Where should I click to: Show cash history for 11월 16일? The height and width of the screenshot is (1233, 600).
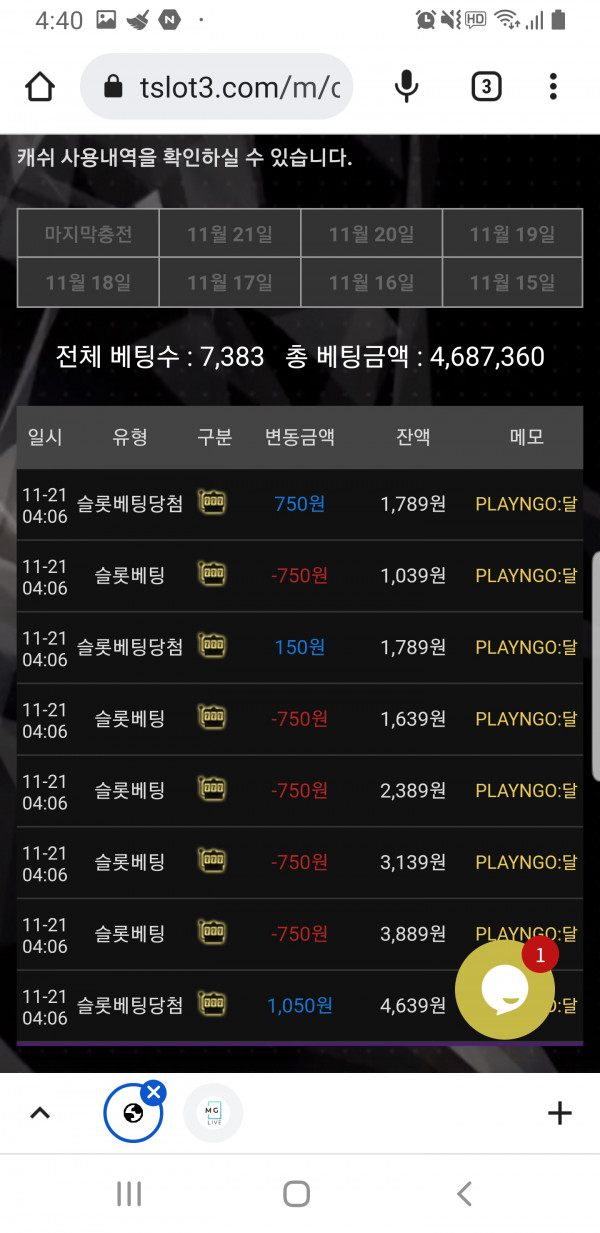pyautogui.click(x=371, y=282)
